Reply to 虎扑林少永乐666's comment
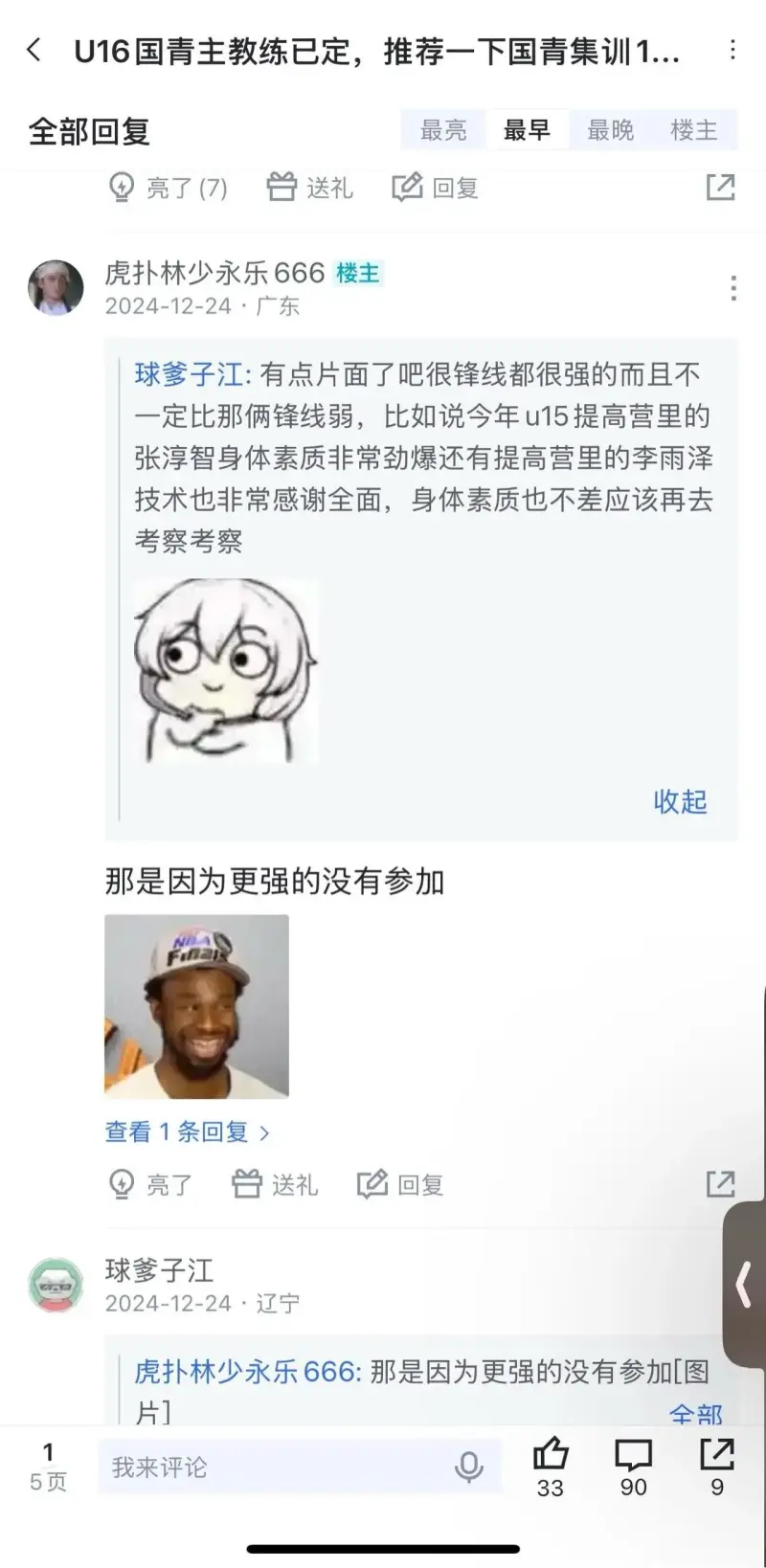Viewport: 766px width, 1568px height. 400,1185
